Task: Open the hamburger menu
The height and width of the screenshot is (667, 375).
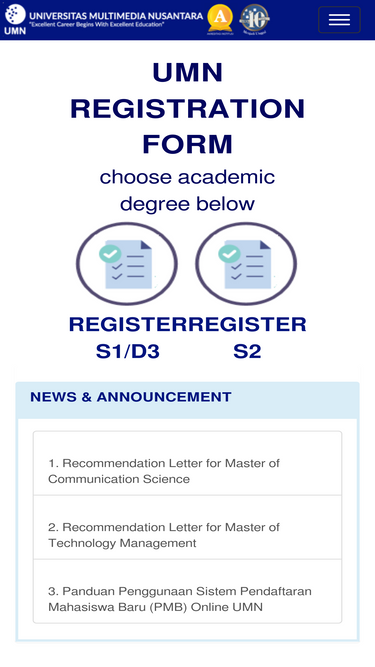Action: coord(339,20)
